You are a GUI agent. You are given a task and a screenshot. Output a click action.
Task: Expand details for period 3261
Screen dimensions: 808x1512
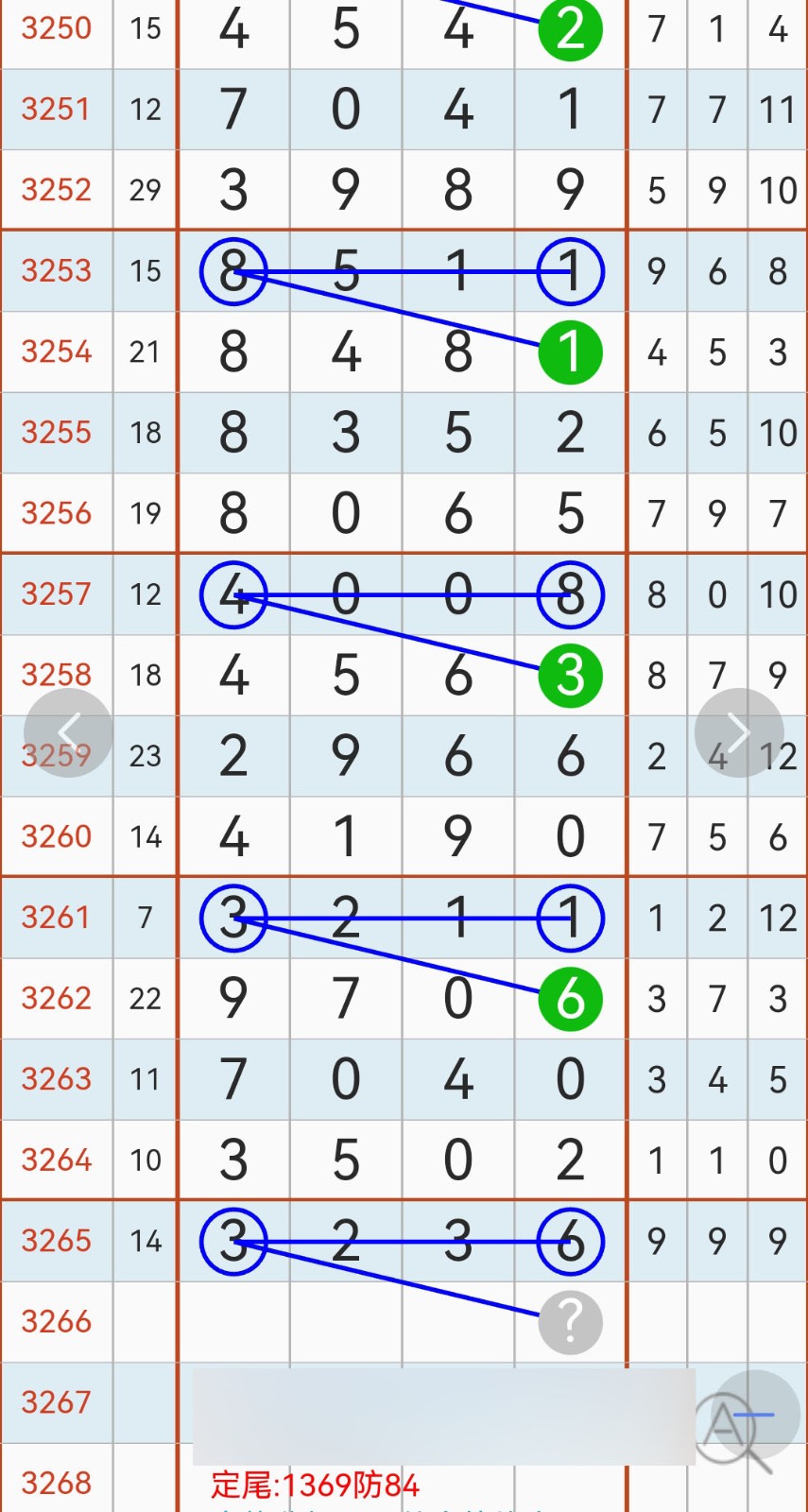pos(56,917)
